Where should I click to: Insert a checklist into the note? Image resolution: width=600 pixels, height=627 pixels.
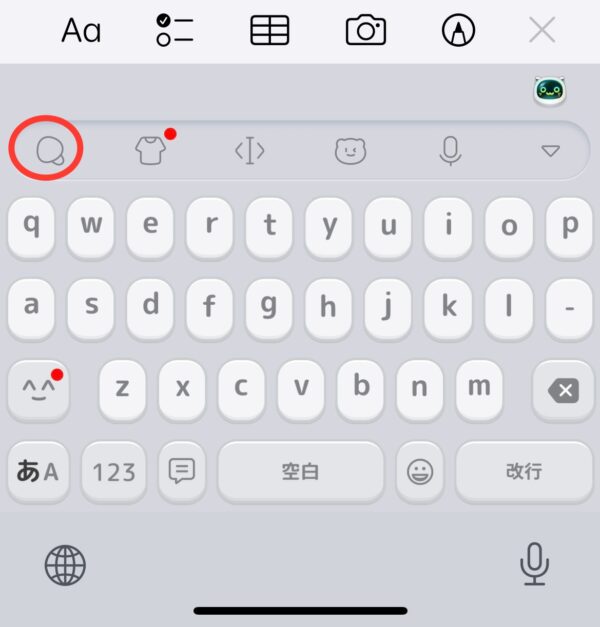174,30
